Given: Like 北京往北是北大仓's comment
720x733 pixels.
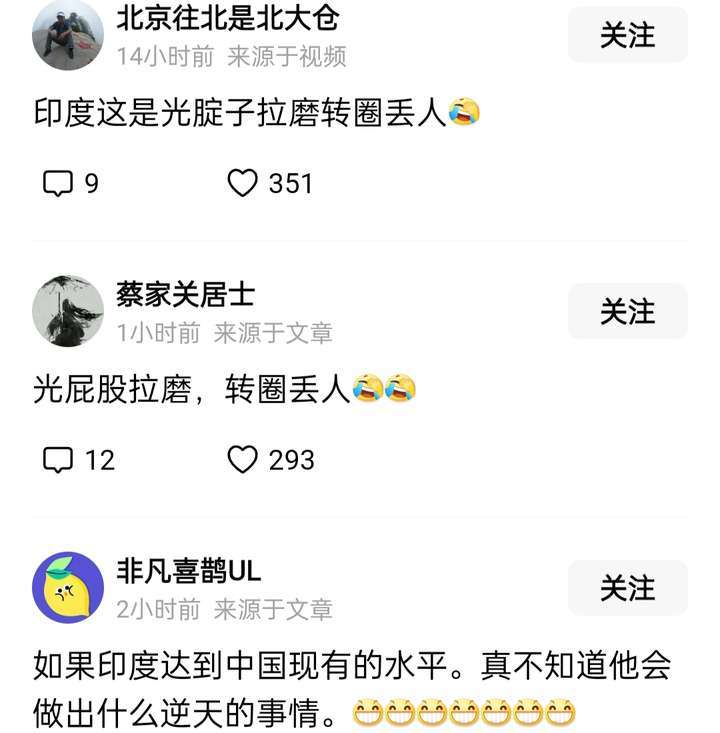Looking at the screenshot, I should click(x=243, y=183).
